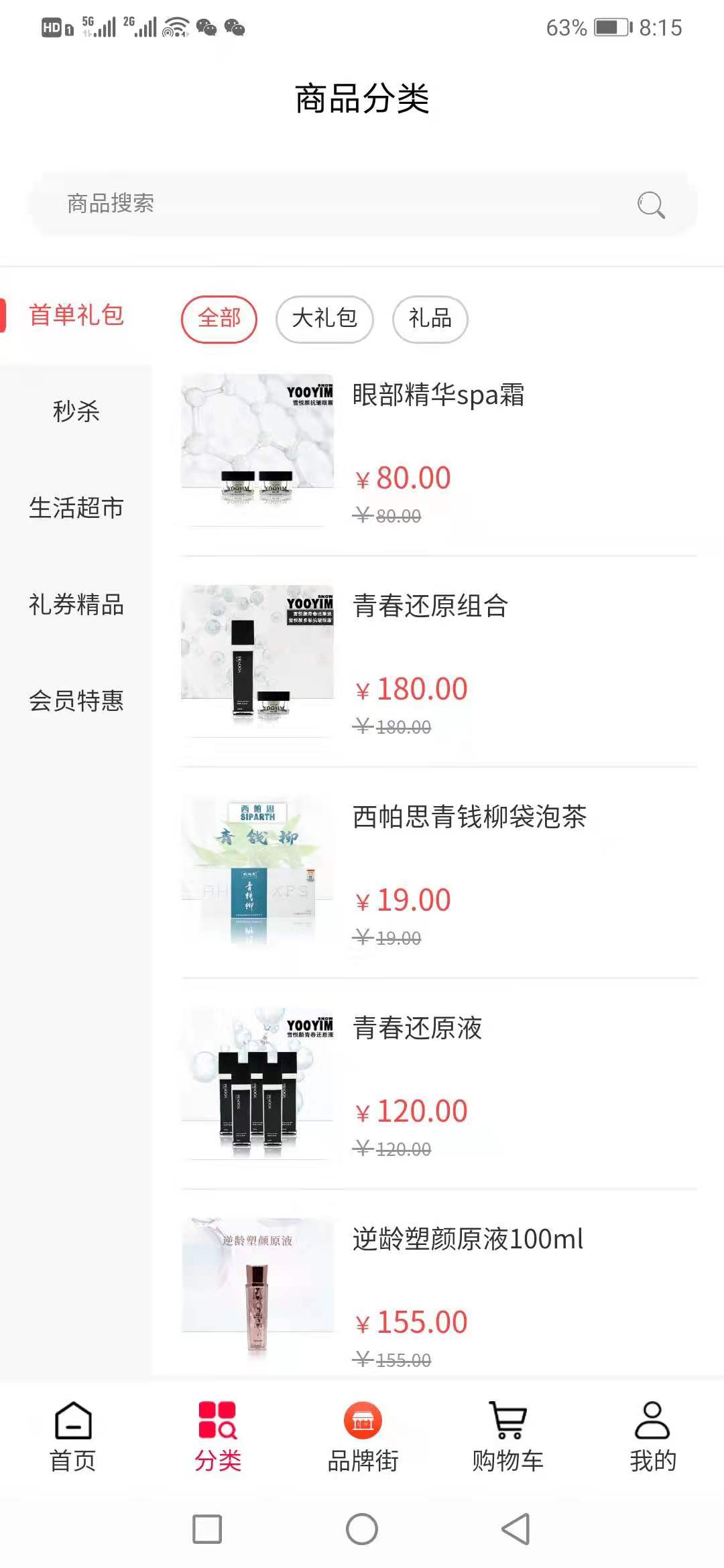Switch to 生活超市 category
The width and height of the screenshot is (724, 1568).
click(x=76, y=508)
